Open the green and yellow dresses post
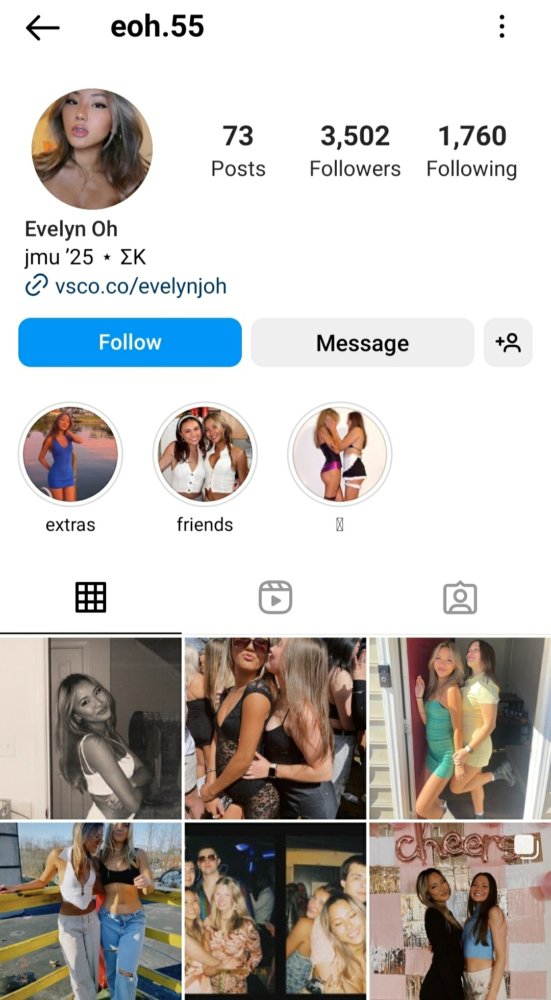Screen dimensions: 551x1000 (x=460, y=728)
